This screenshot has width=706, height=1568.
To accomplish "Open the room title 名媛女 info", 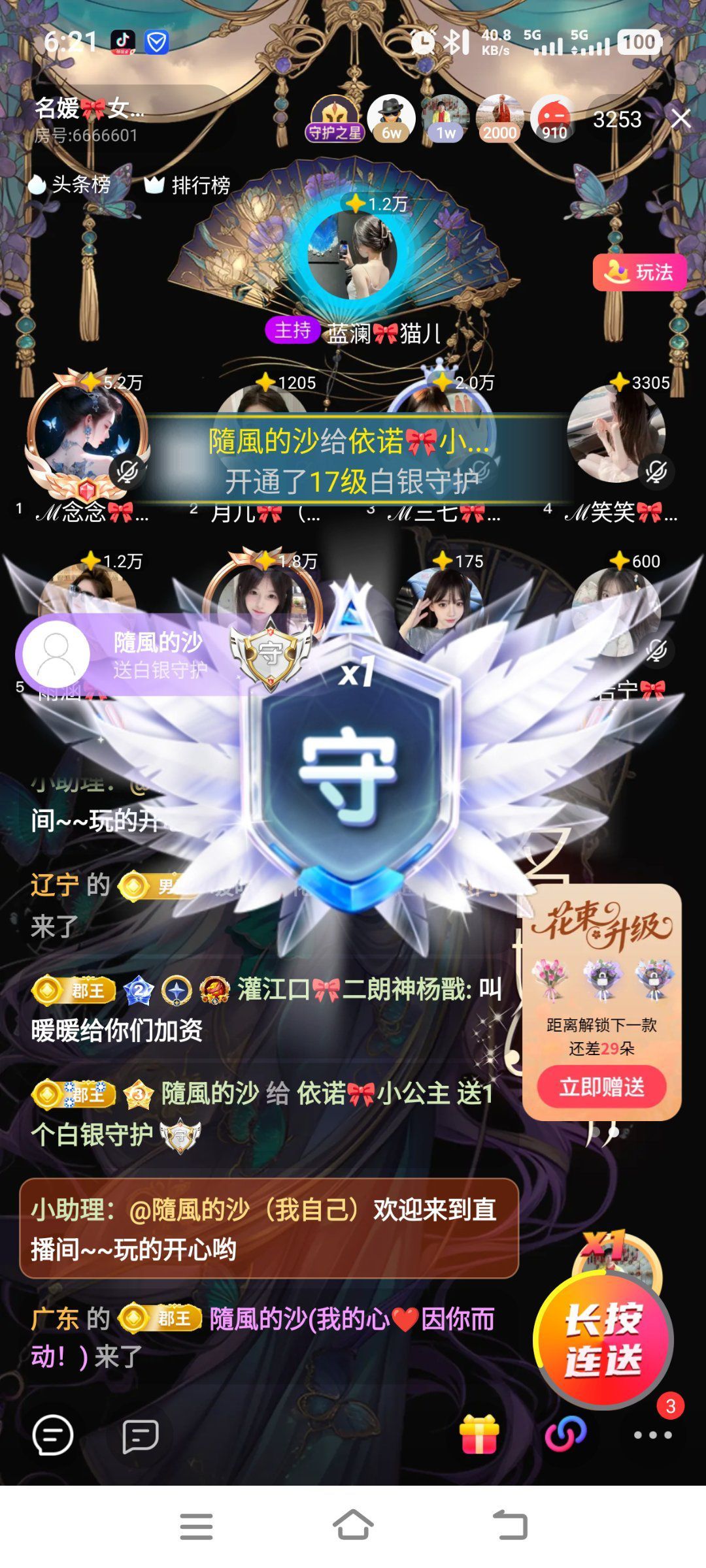I will 89,108.
